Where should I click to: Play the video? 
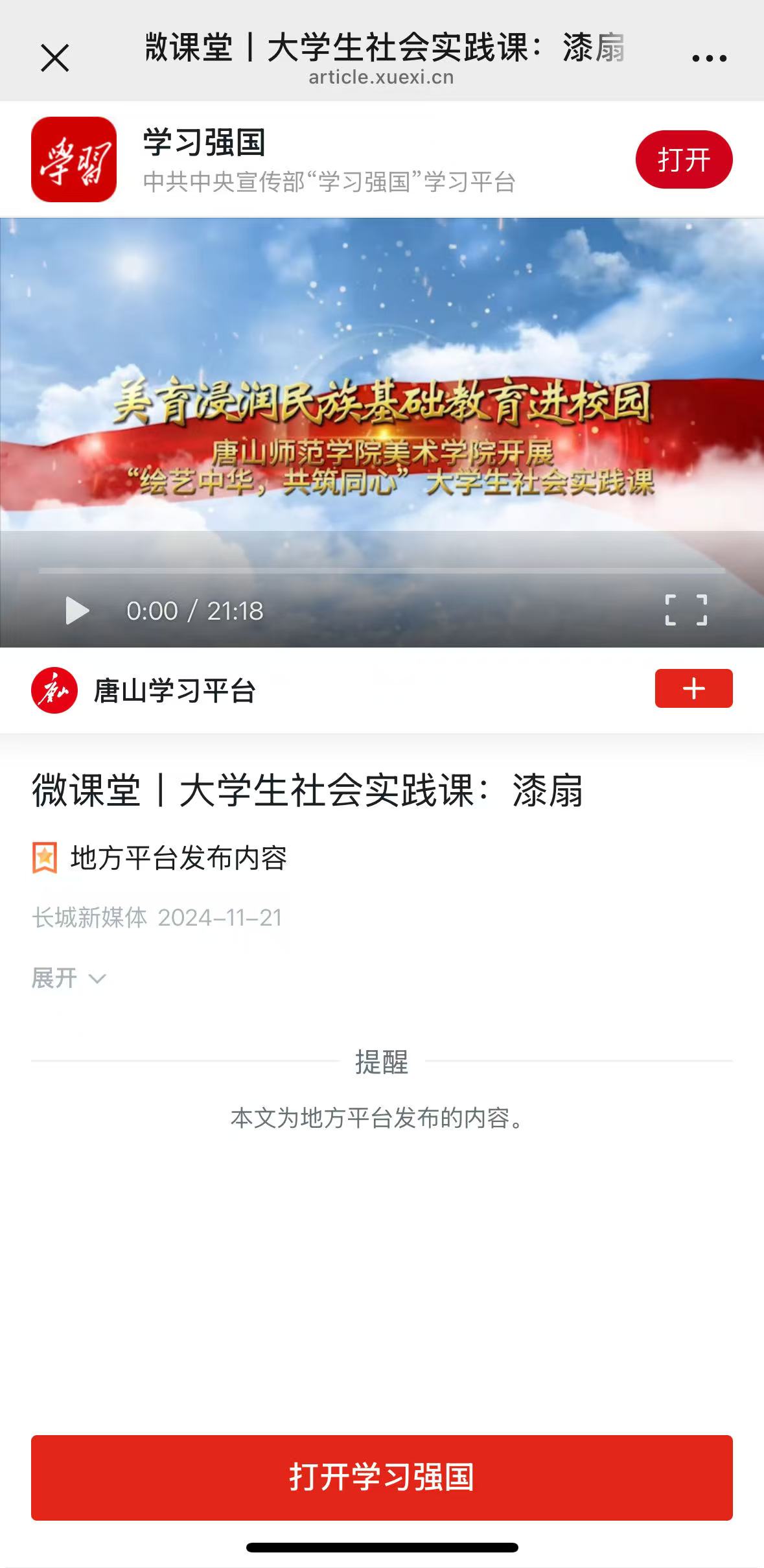click(x=77, y=611)
